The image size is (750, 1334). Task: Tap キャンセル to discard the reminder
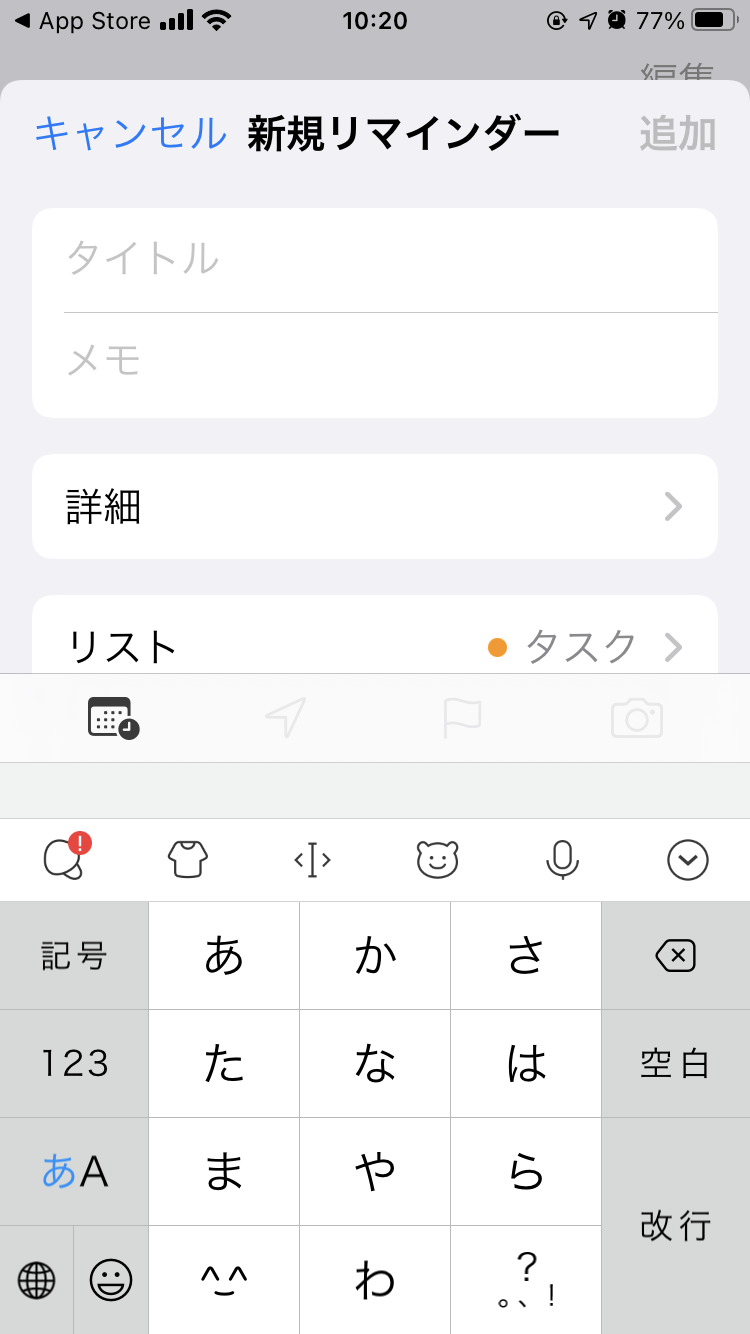pyautogui.click(x=130, y=133)
